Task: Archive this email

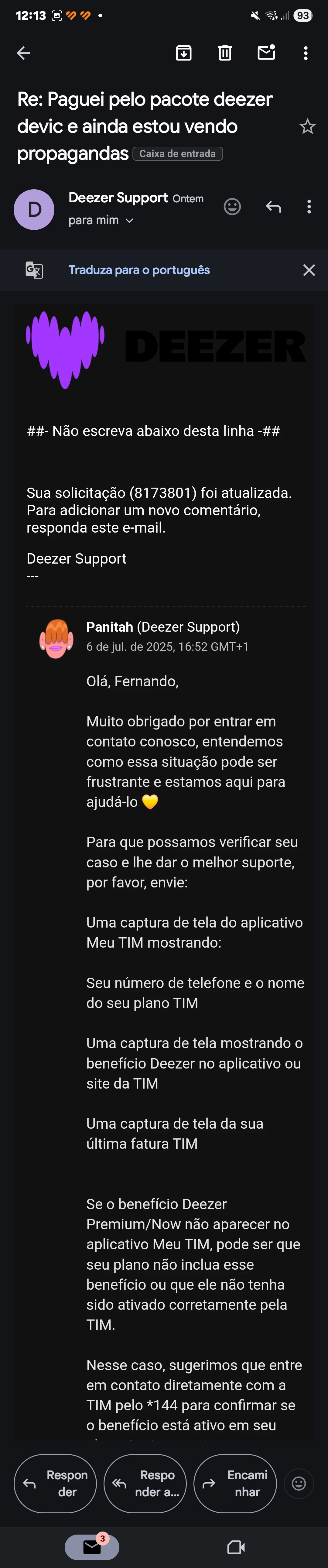Action: tap(183, 53)
